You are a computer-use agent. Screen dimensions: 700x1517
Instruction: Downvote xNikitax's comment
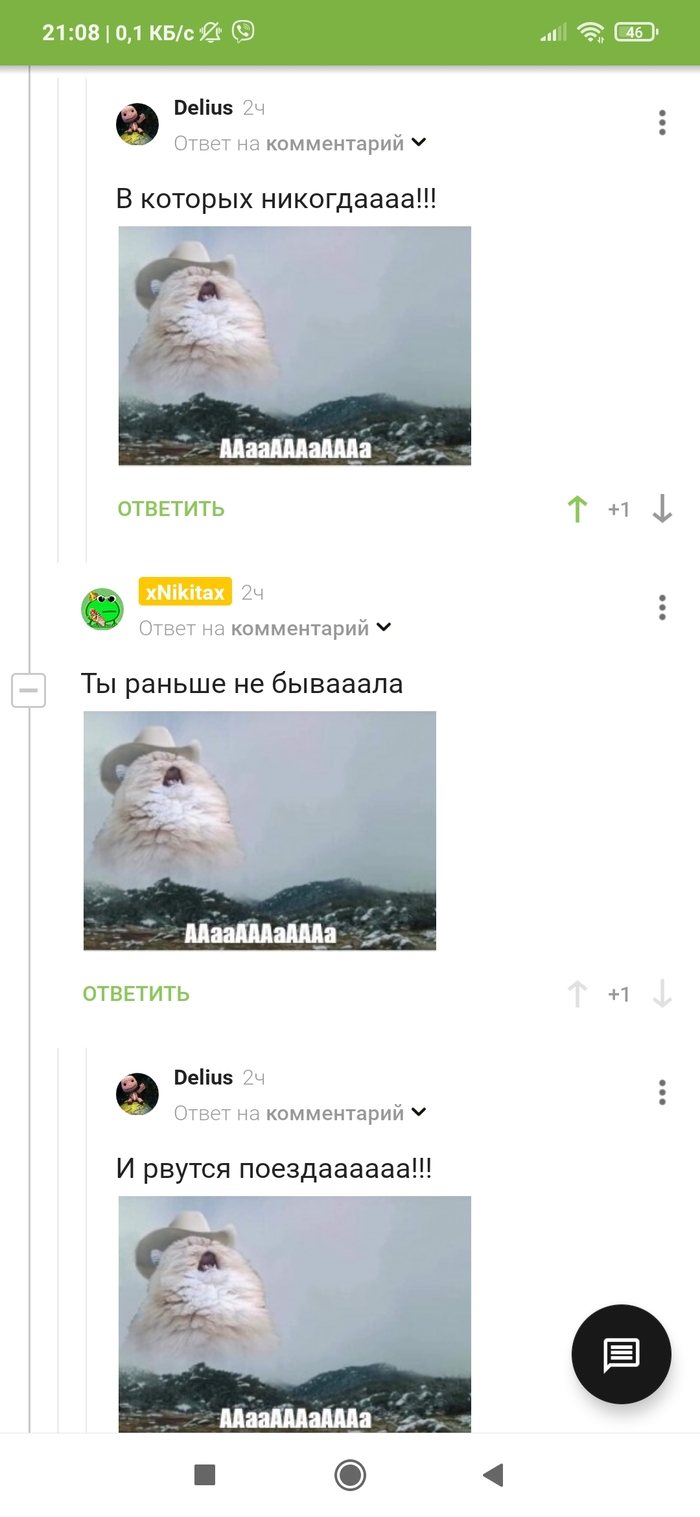[x=662, y=994]
